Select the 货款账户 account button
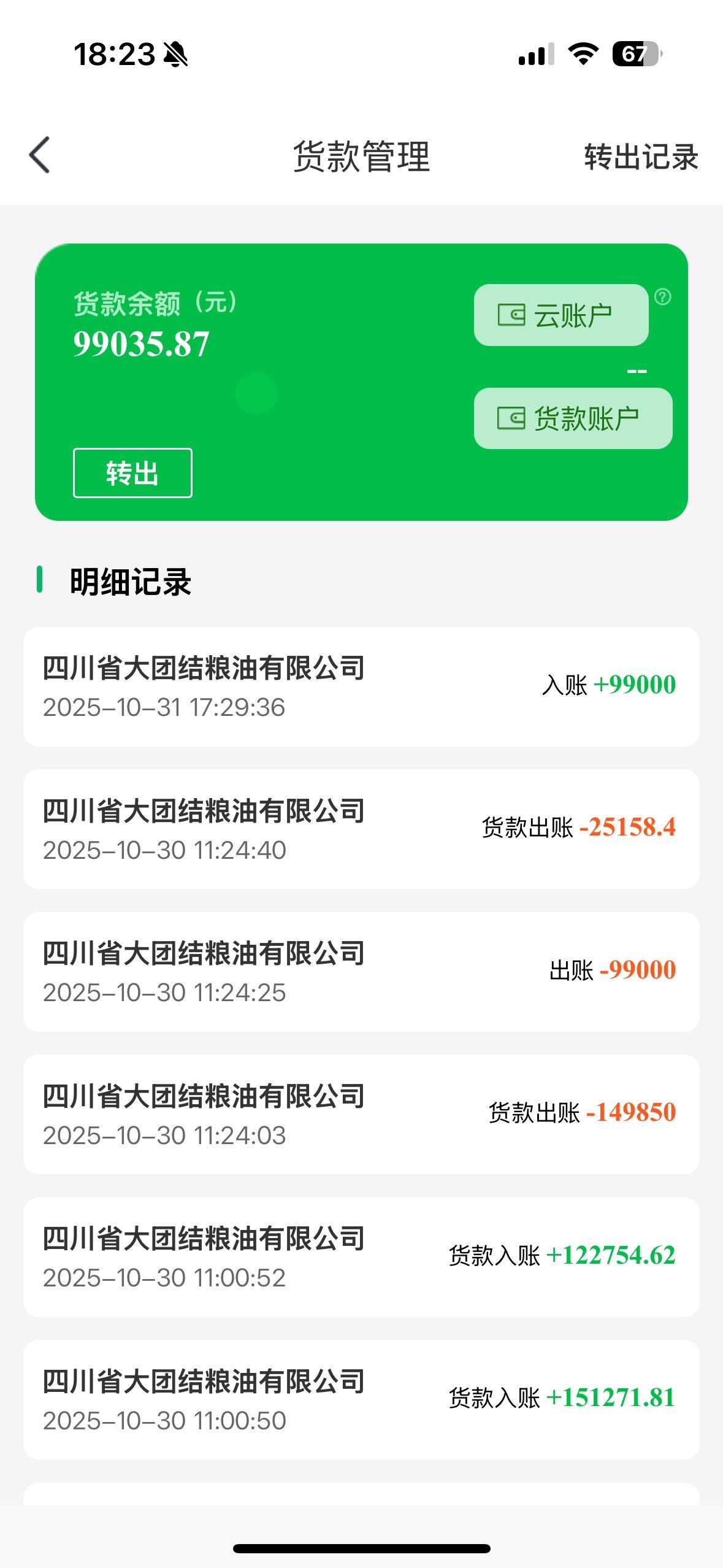This screenshot has width=723, height=1568. pyautogui.click(x=573, y=418)
